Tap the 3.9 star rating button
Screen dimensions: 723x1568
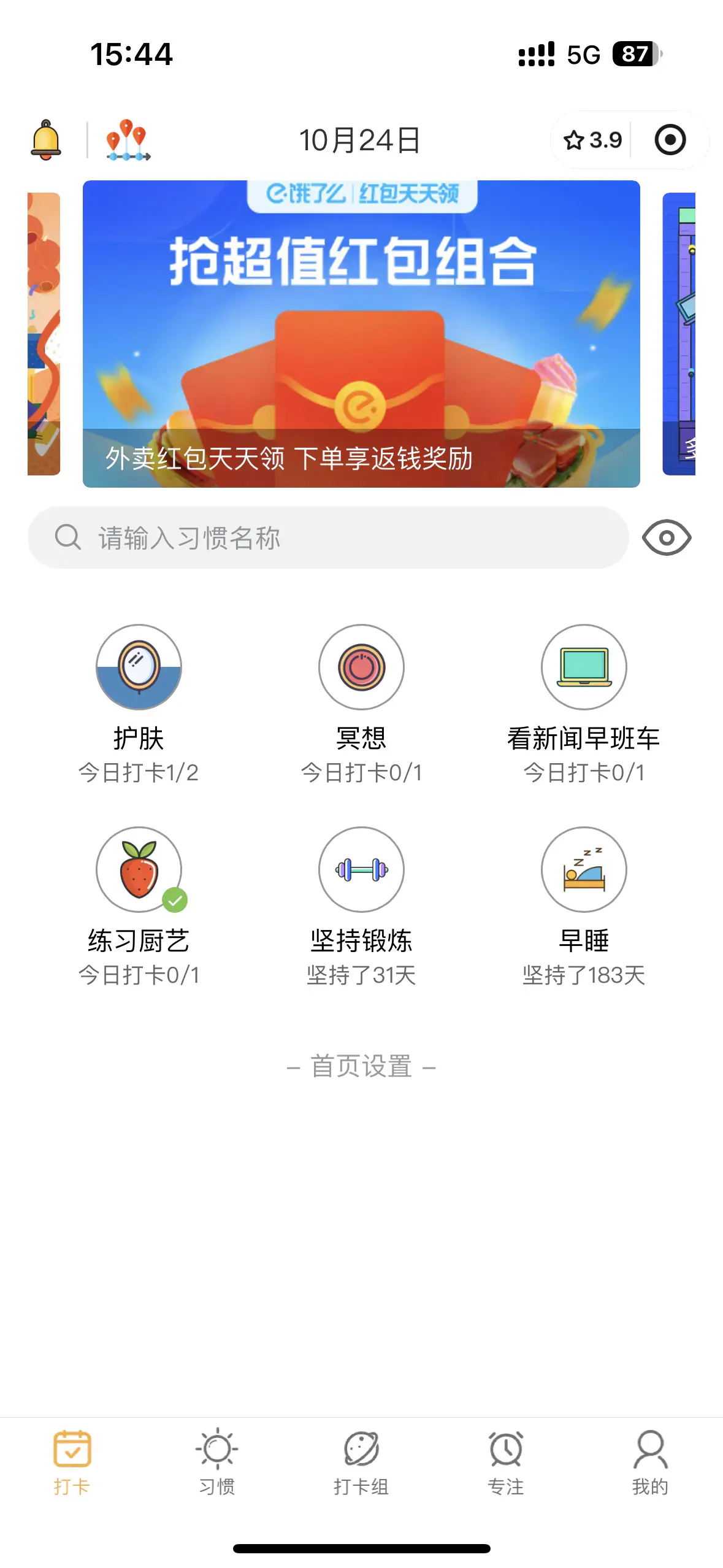[592, 140]
